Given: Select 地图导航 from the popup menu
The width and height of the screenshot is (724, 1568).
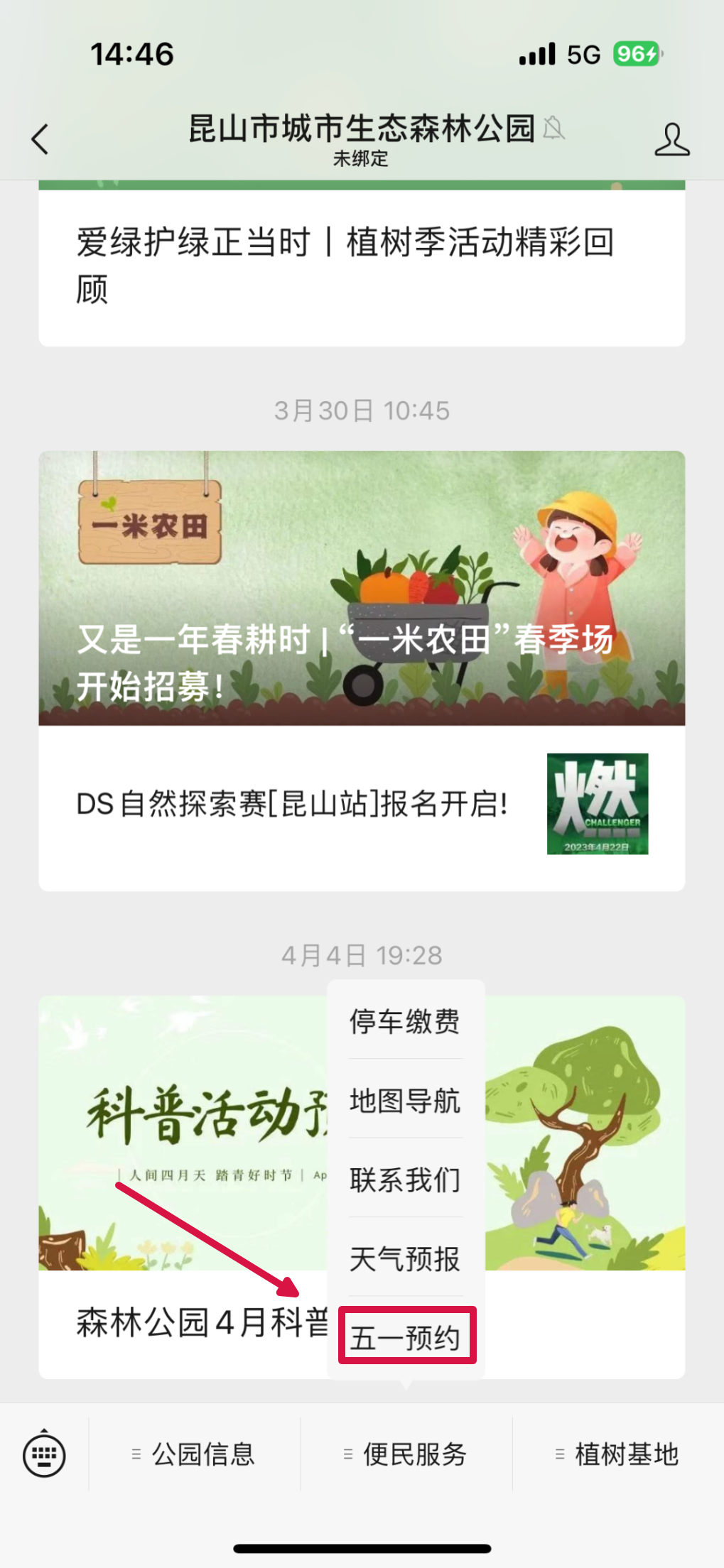Looking at the screenshot, I should [405, 1101].
